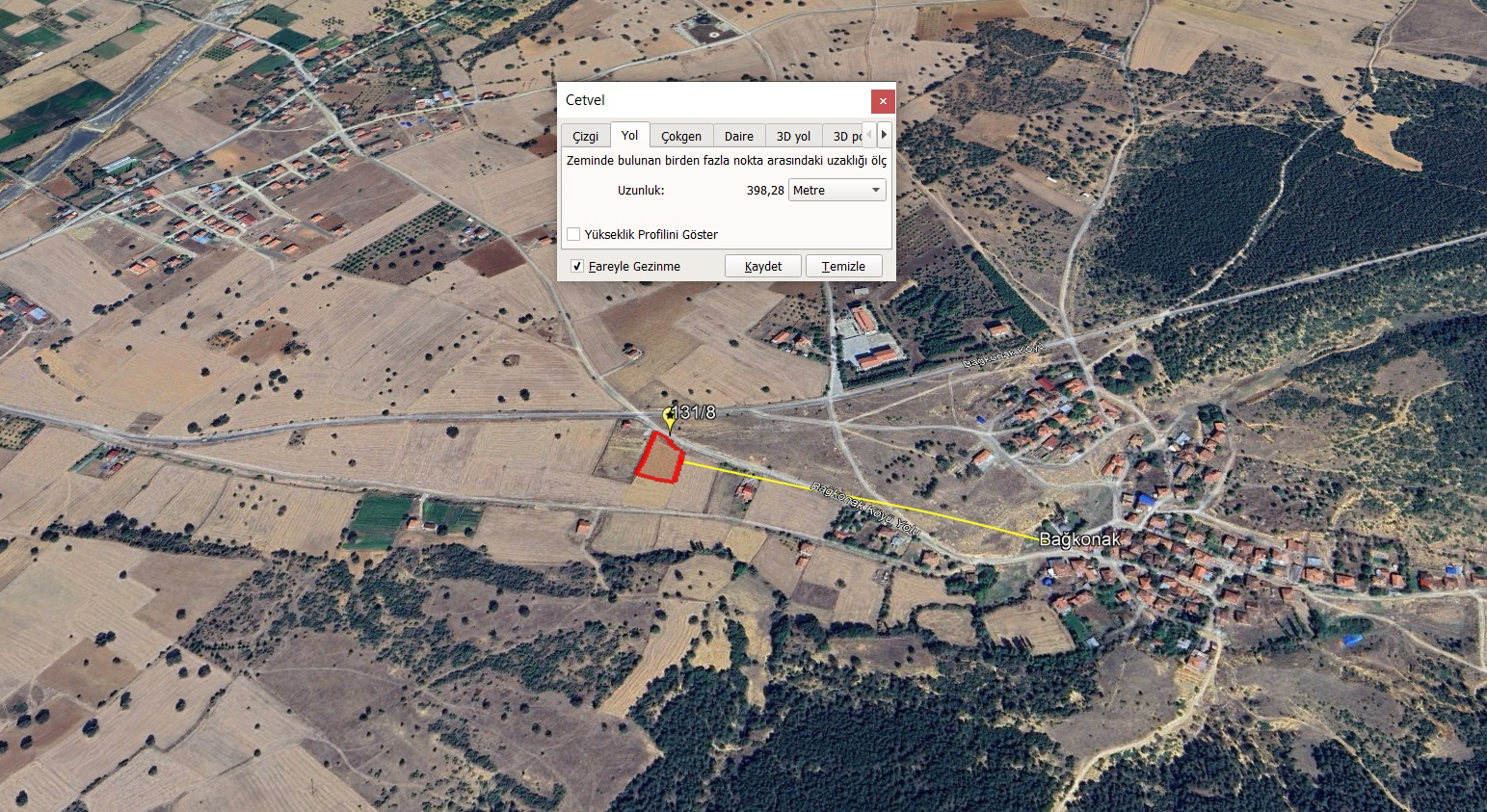Switch to the Çizgi tab

(x=585, y=136)
